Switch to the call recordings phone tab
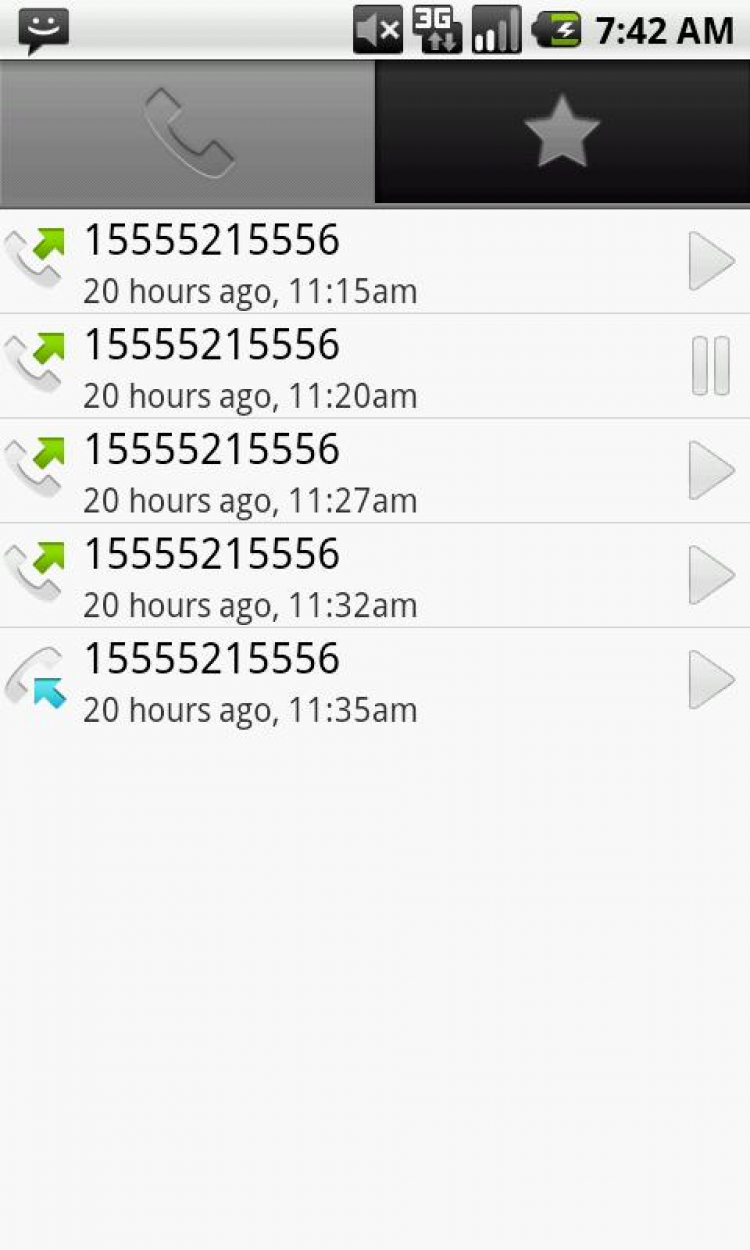Screen dimensions: 750x1250 [x=188, y=132]
